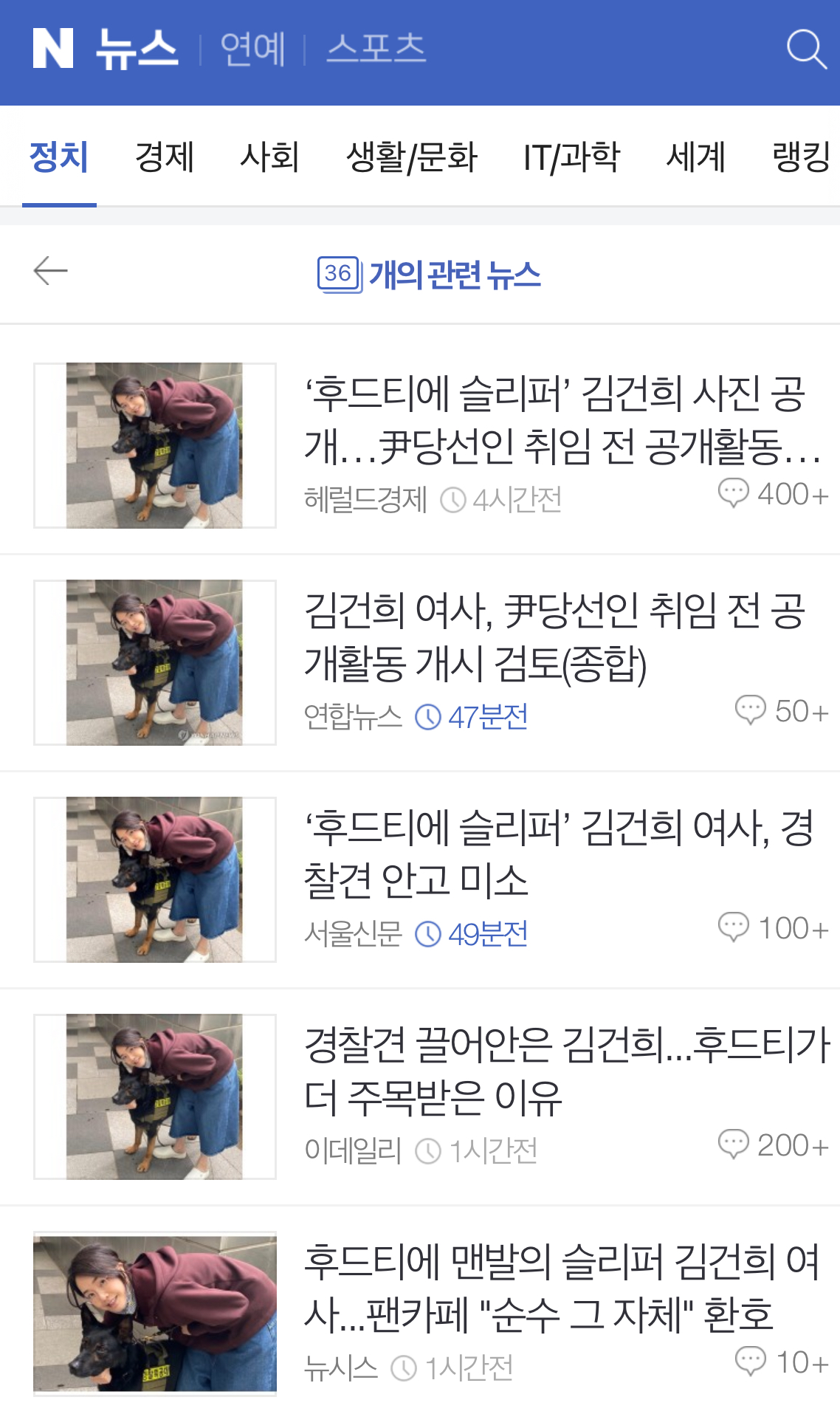This screenshot has height=1414, width=840.
Task: Go back with the left arrow
Action: 51,271
